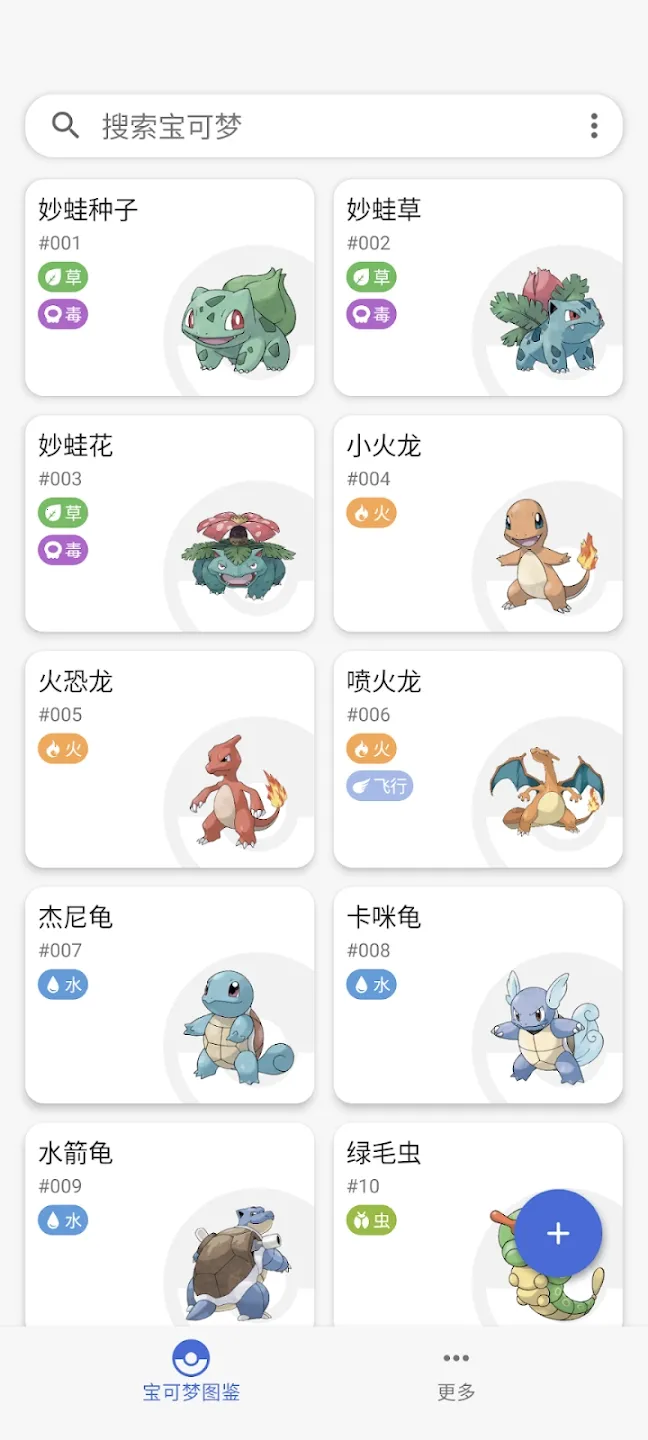Switch to the 宝可梦图鉴 tab
The image size is (648, 1440).
(x=191, y=1372)
